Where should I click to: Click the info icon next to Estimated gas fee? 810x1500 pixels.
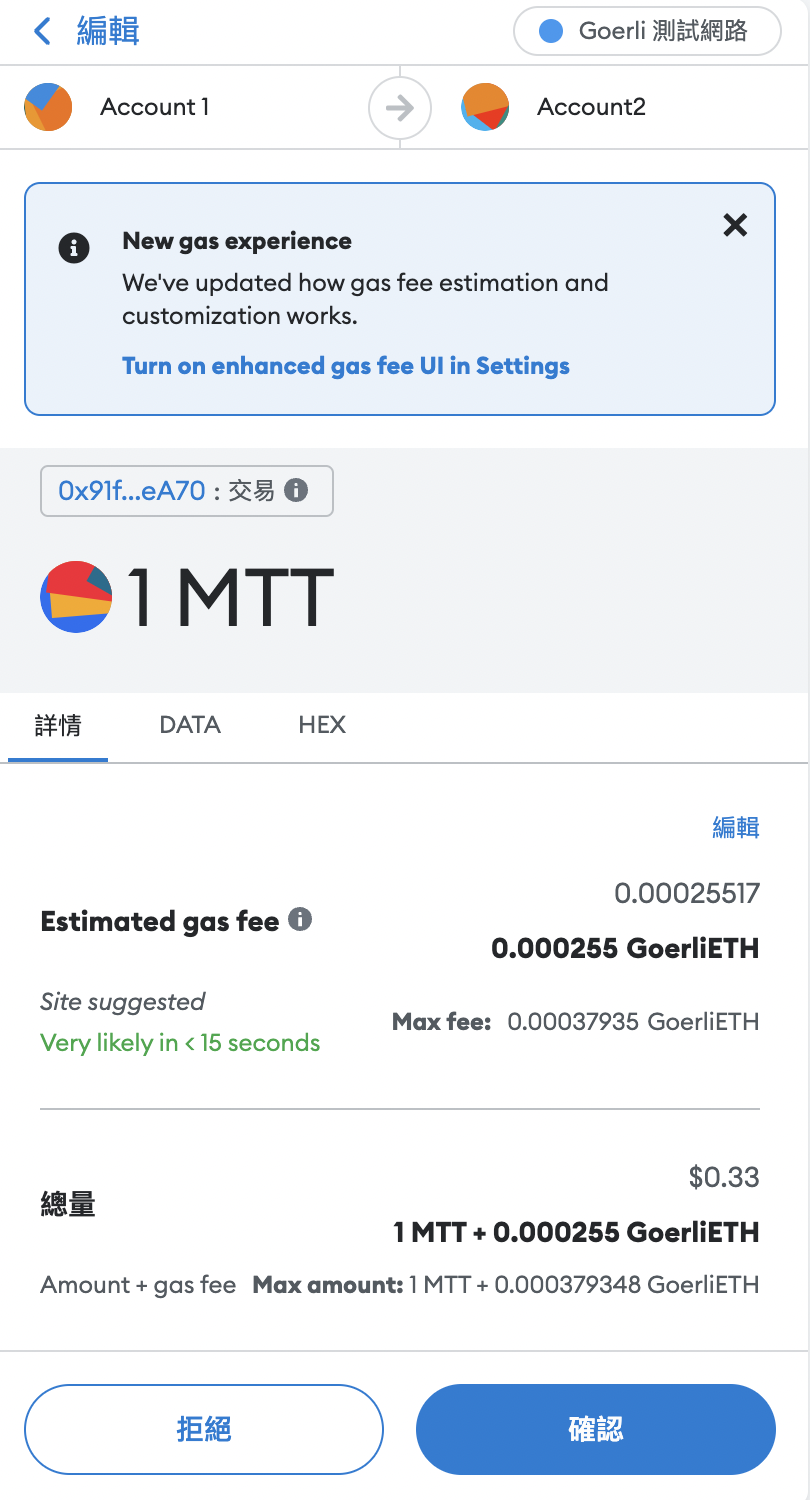[x=299, y=920]
